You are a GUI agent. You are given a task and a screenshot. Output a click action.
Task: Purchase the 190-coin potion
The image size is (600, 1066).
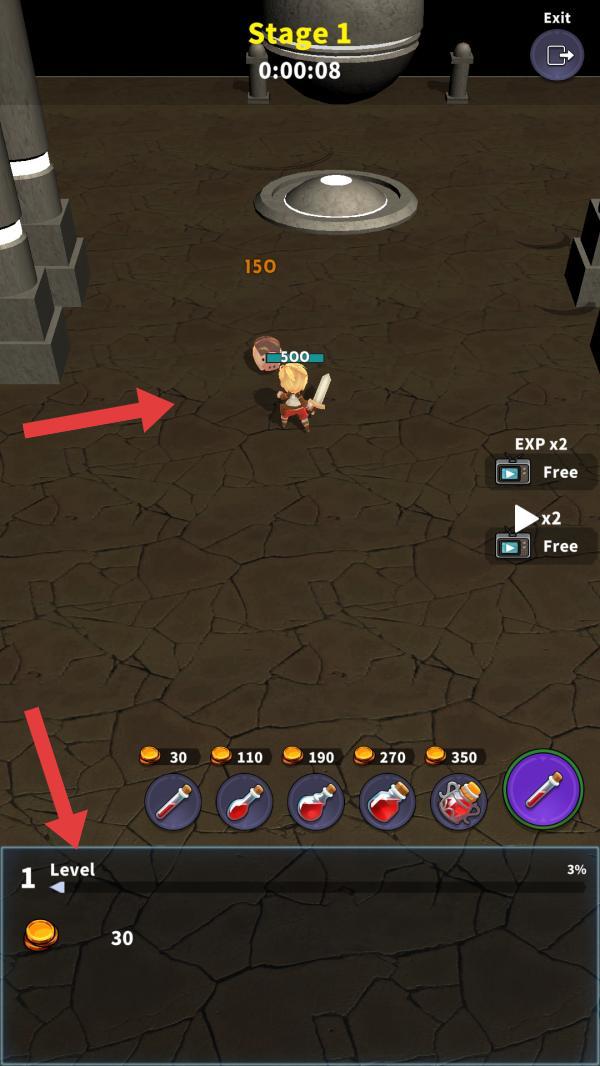[316, 801]
